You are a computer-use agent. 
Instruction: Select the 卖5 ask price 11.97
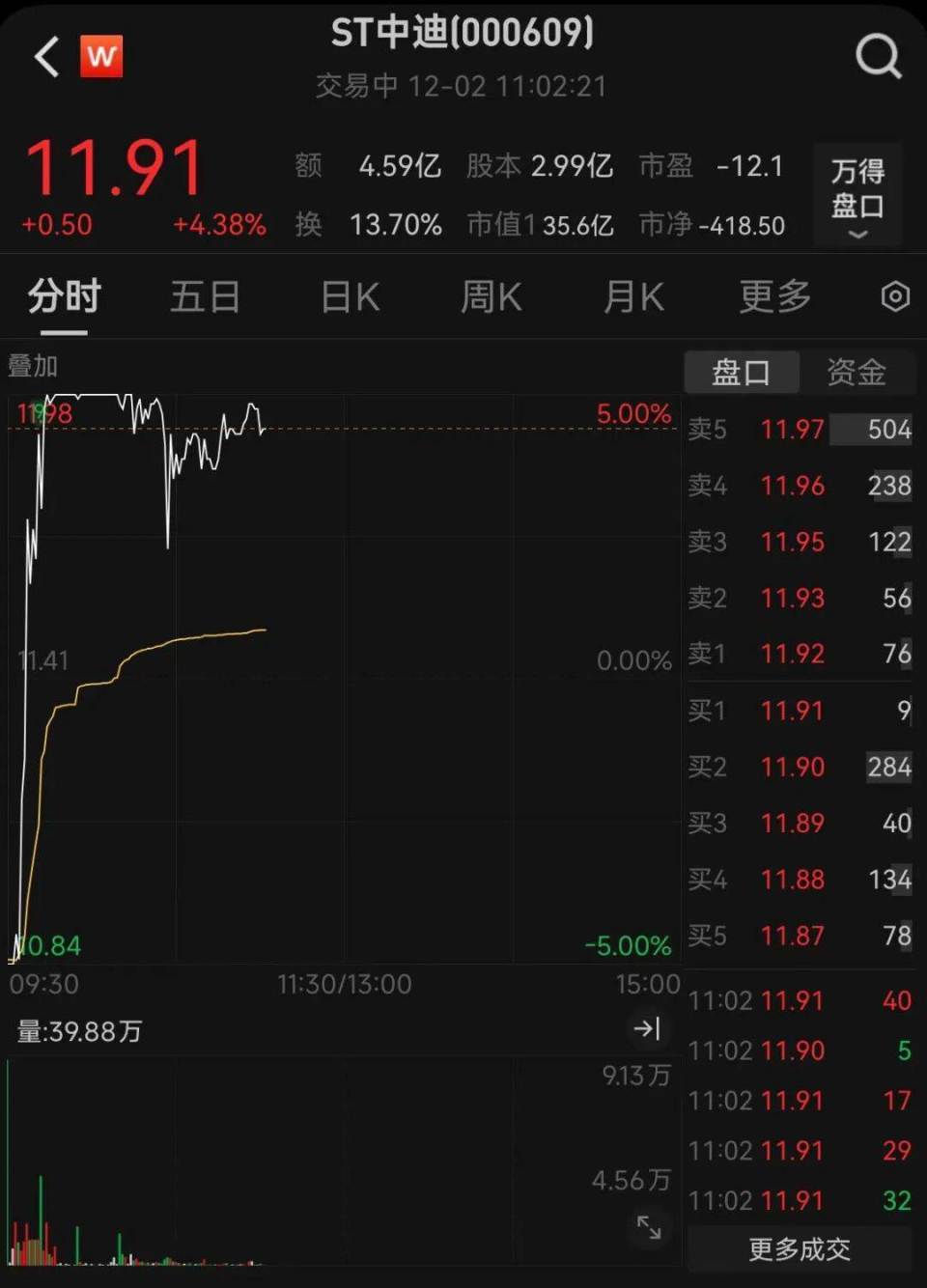(792, 430)
